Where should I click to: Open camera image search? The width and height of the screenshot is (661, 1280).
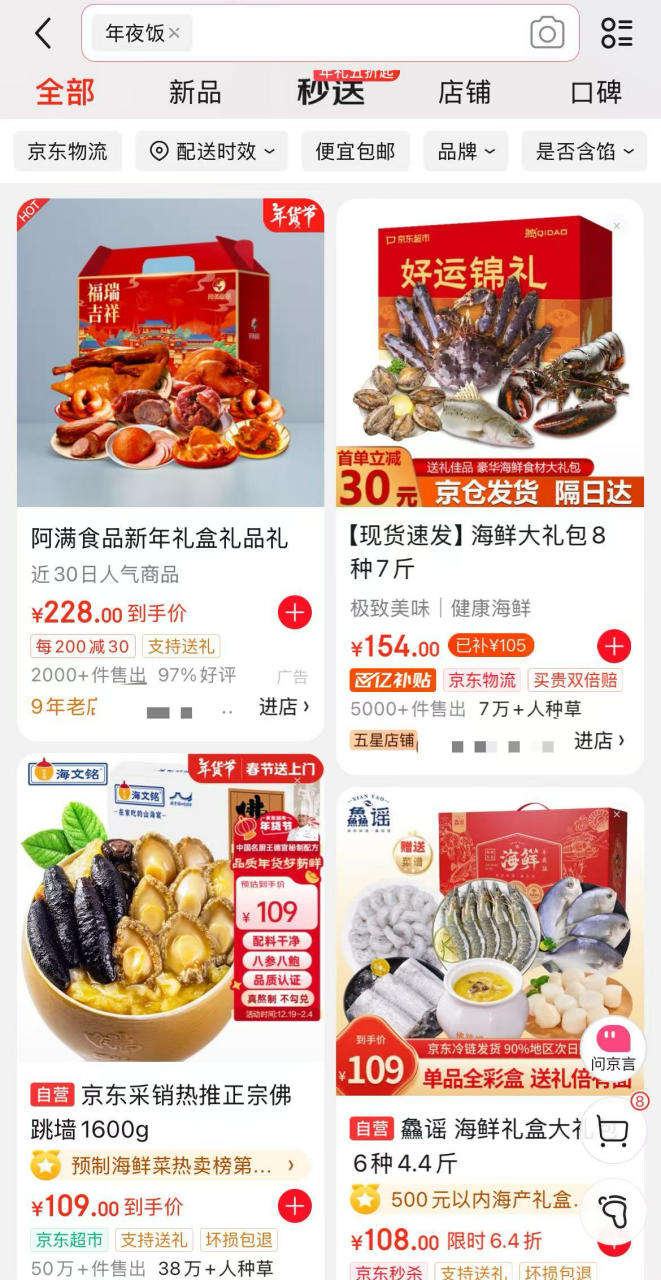pyautogui.click(x=546, y=34)
